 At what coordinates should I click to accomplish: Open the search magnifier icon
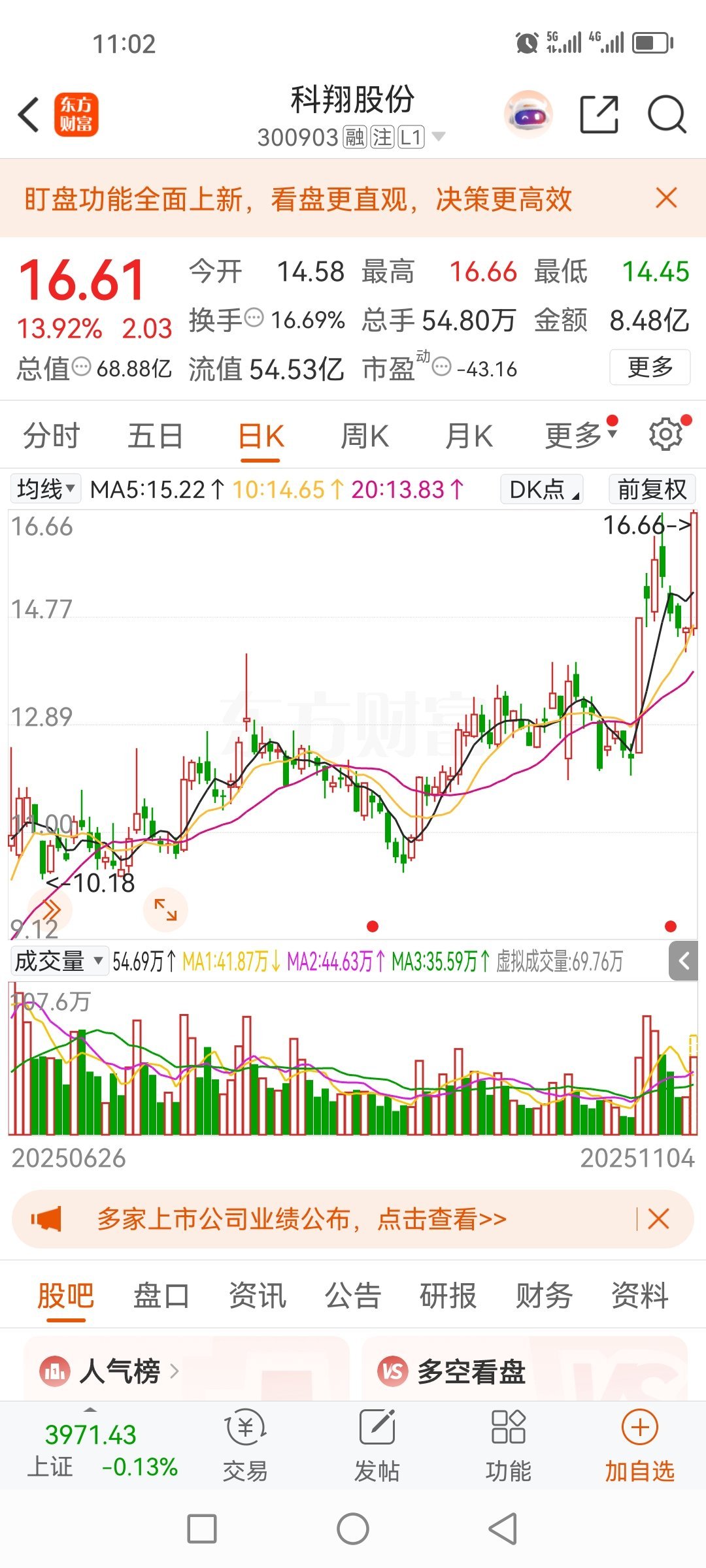pyautogui.click(x=667, y=115)
